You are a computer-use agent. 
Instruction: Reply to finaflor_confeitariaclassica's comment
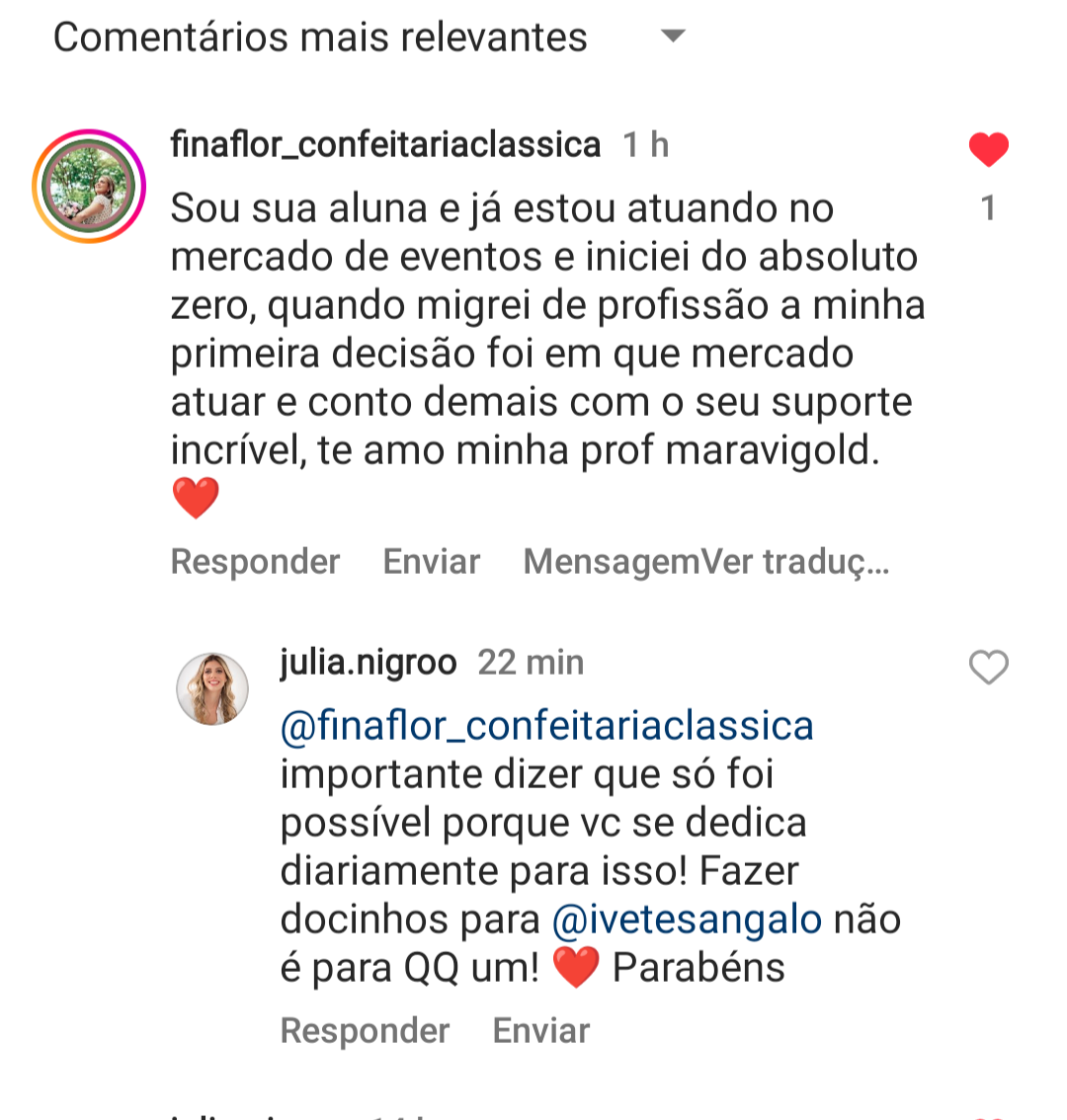255,562
